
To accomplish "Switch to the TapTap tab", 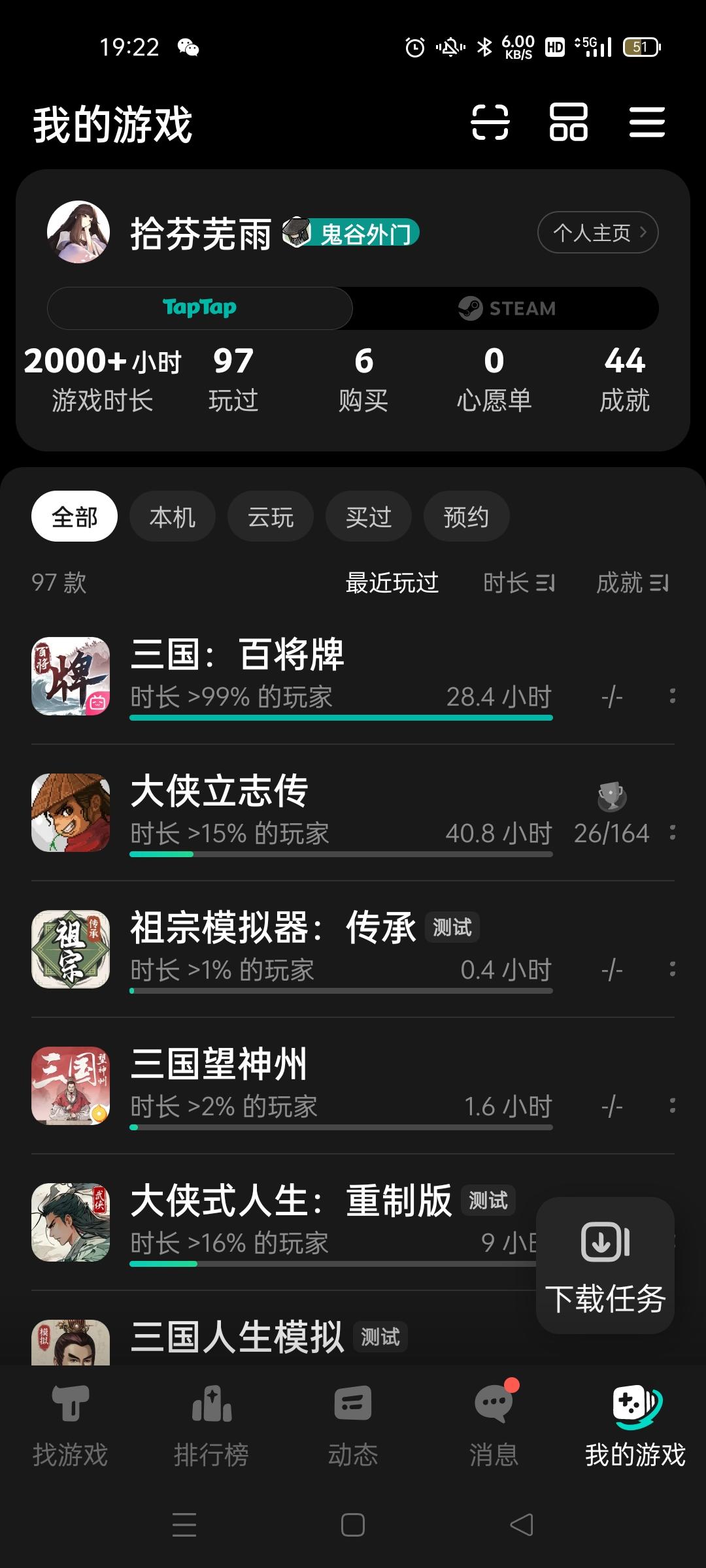I will pos(199,308).
